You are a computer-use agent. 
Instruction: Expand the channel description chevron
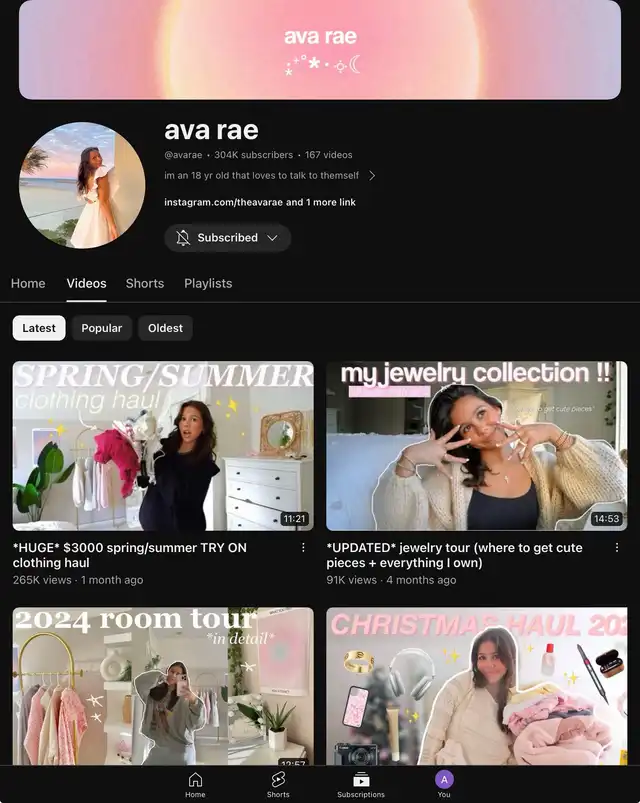click(372, 176)
